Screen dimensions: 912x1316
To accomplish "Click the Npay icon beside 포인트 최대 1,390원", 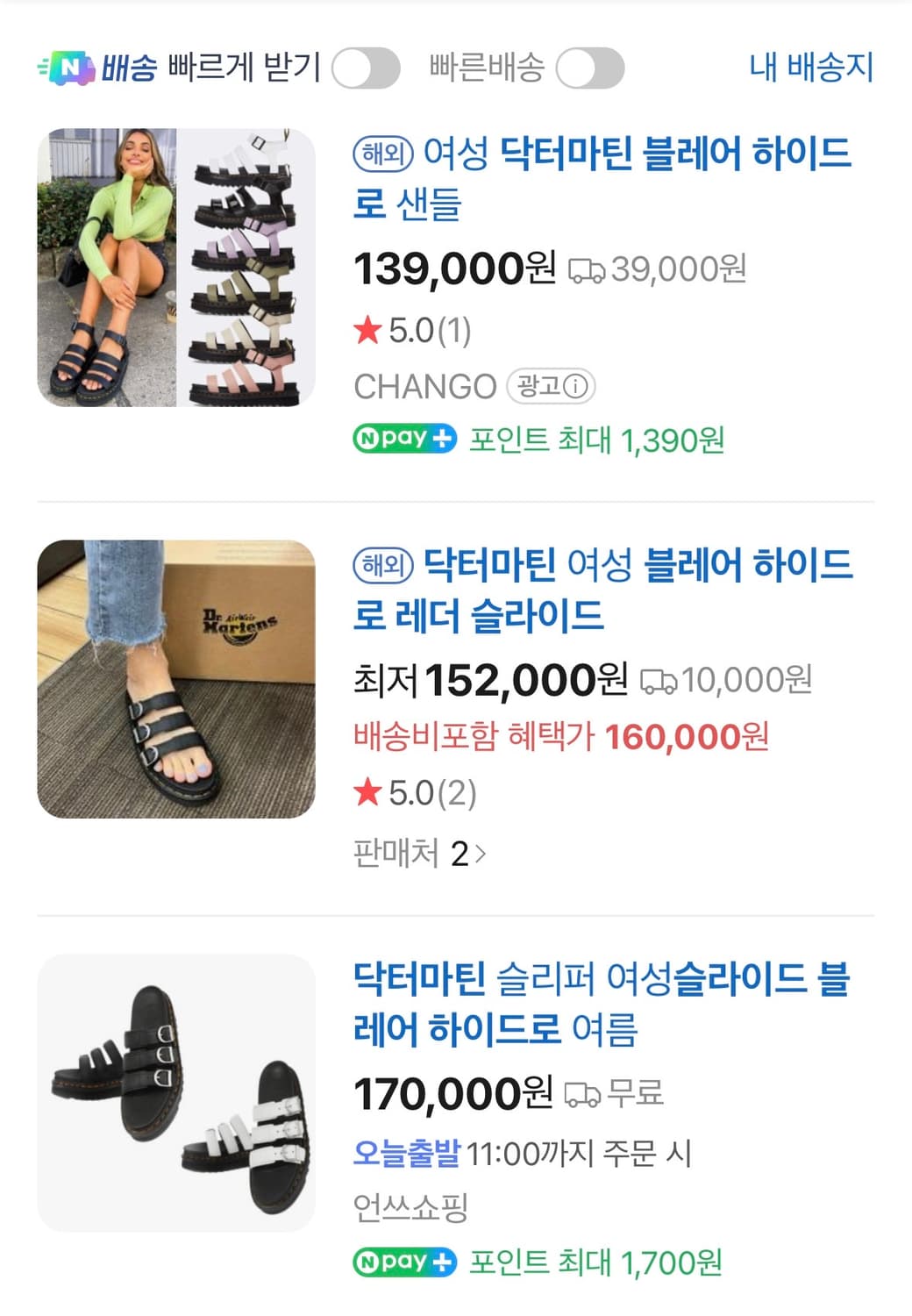I will coord(404,439).
